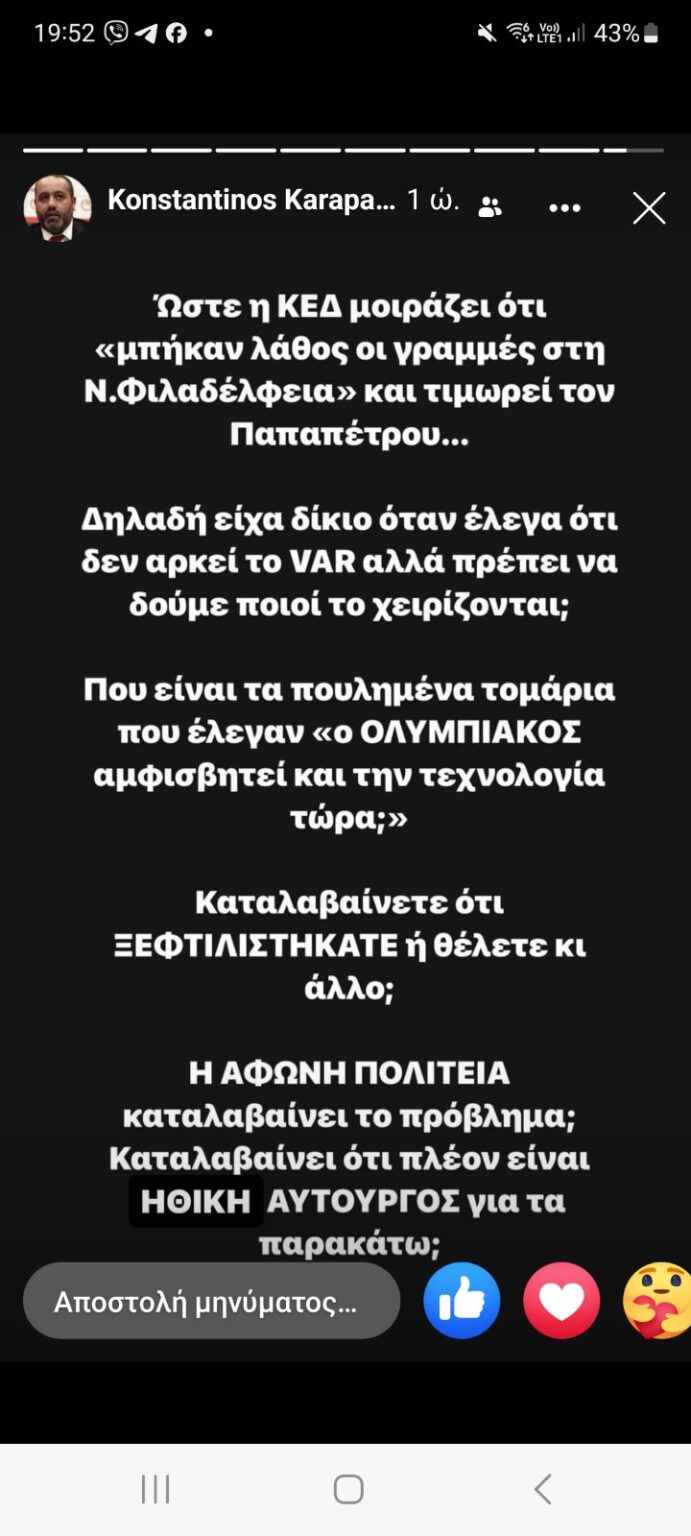Viewport: 691px width, 1536px height.
Task: React with the red heart love
Action: coord(561,1301)
